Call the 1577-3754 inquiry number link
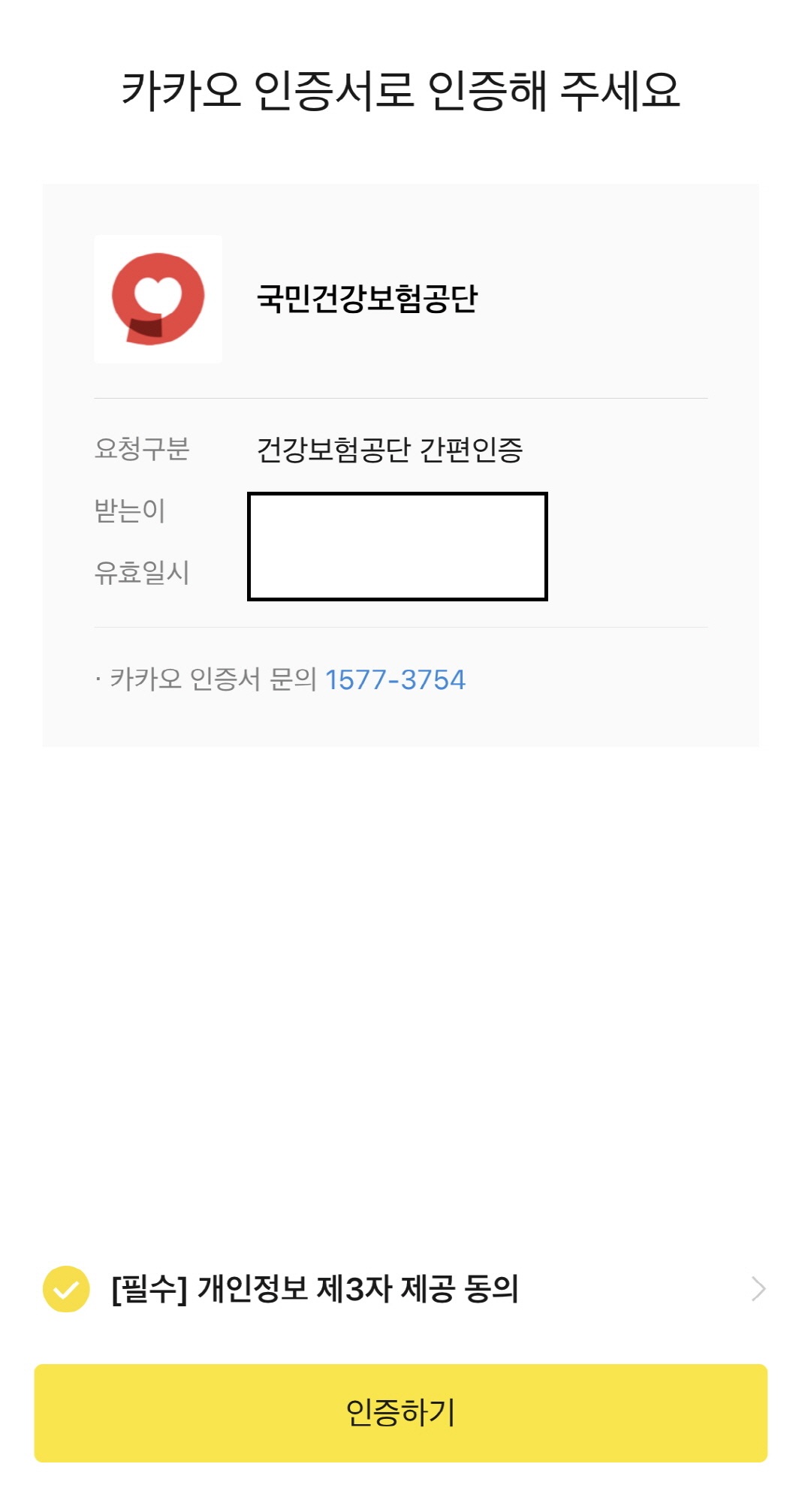 [x=395, y=680]
